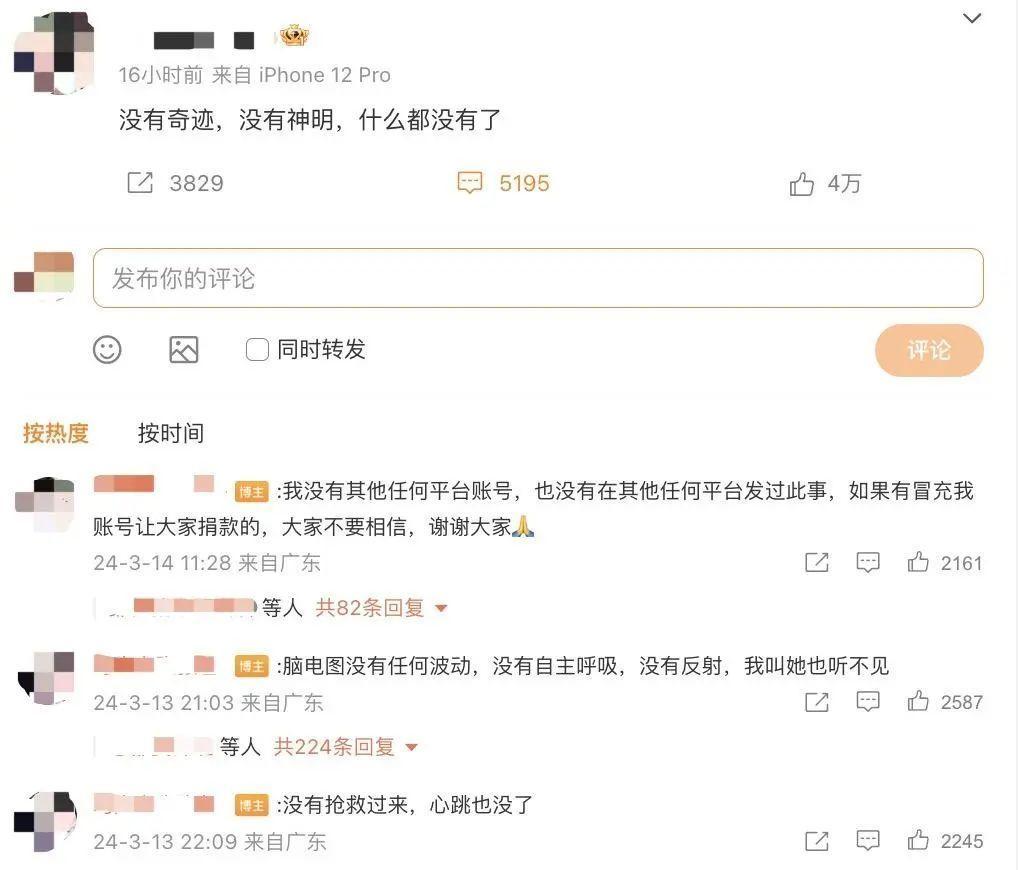Open the post's dropdown chevron menu
This screenshot has height=870, width=1018.
(x=972, y=18)
